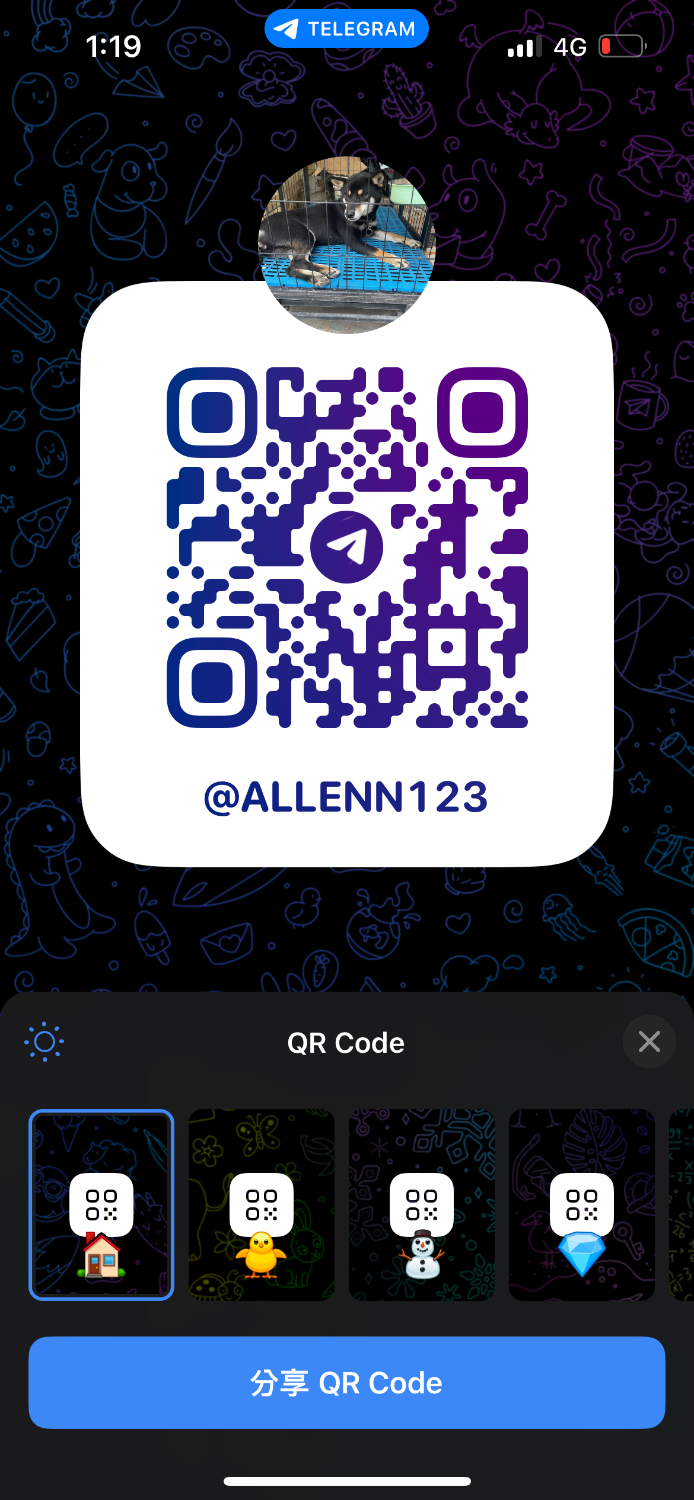Toggle the brightness theme sun icon
Viewport: 694px width, 1500px height.
pos(44,1042)
